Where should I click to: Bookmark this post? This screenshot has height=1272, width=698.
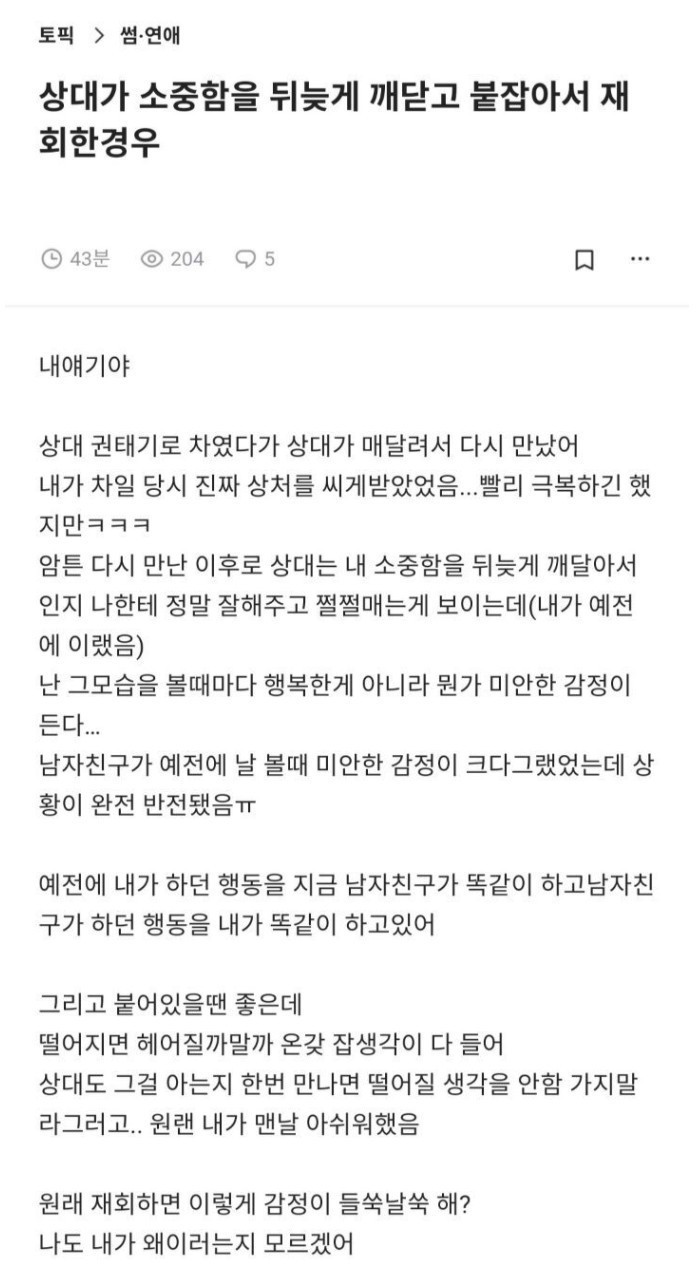point(585,260)
